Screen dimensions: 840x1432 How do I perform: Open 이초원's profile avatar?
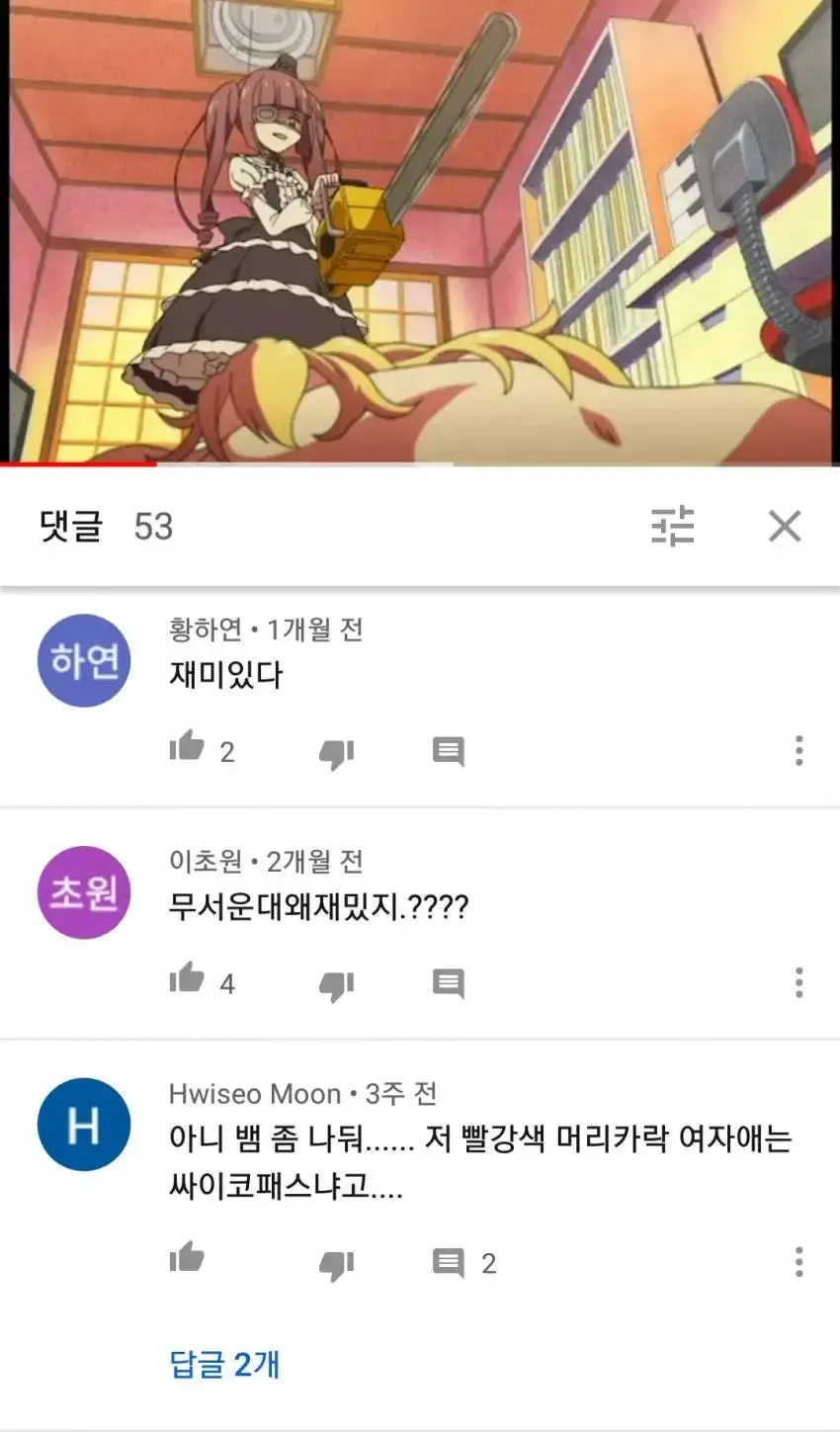tap(84, 892)
